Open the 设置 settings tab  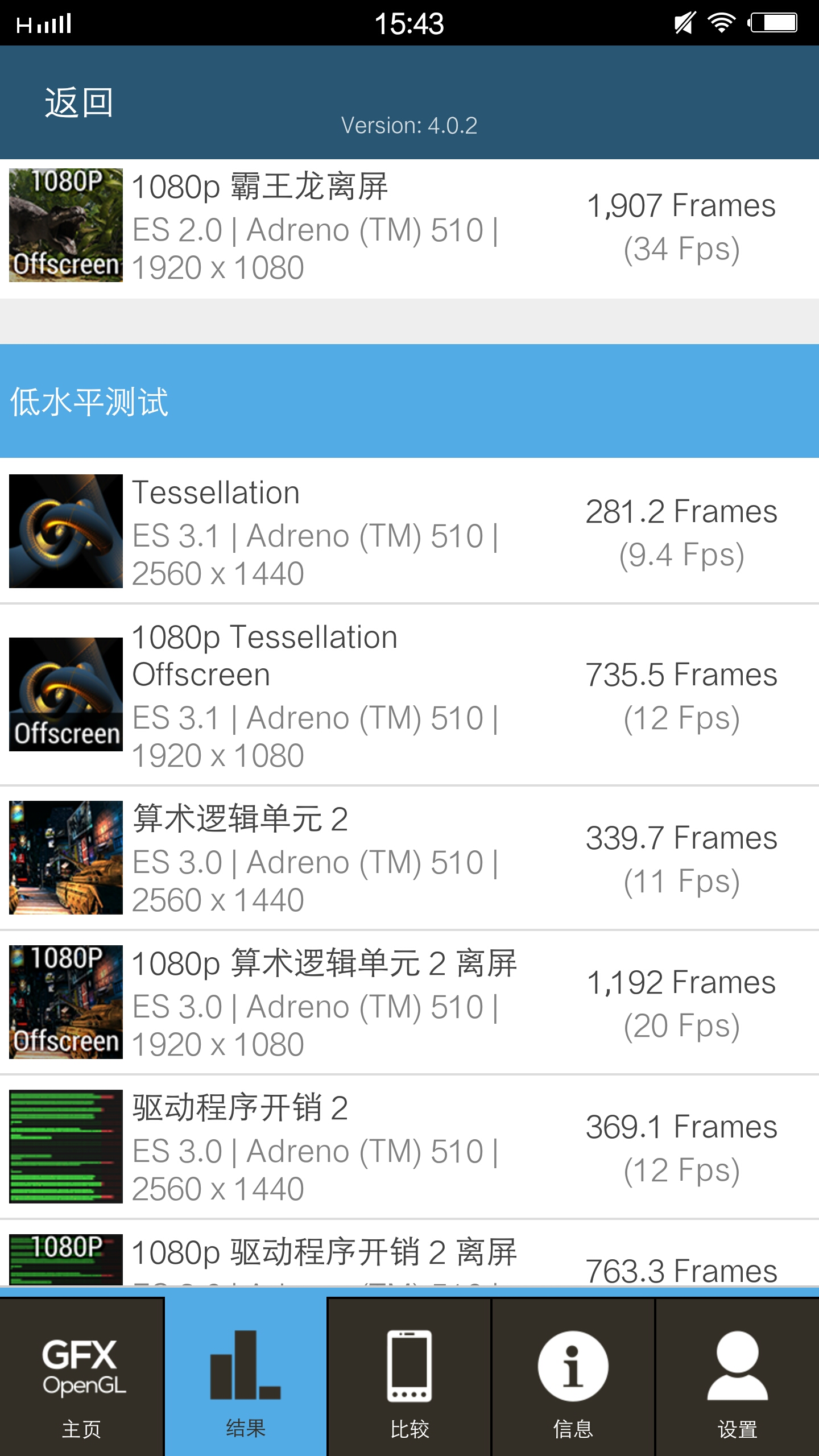pyautogui.click(x=738, y=1378)
